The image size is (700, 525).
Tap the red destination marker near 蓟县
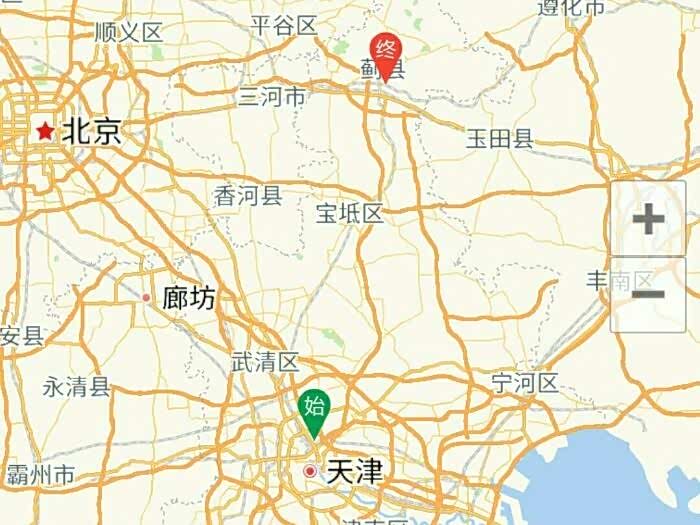(385, 54)
